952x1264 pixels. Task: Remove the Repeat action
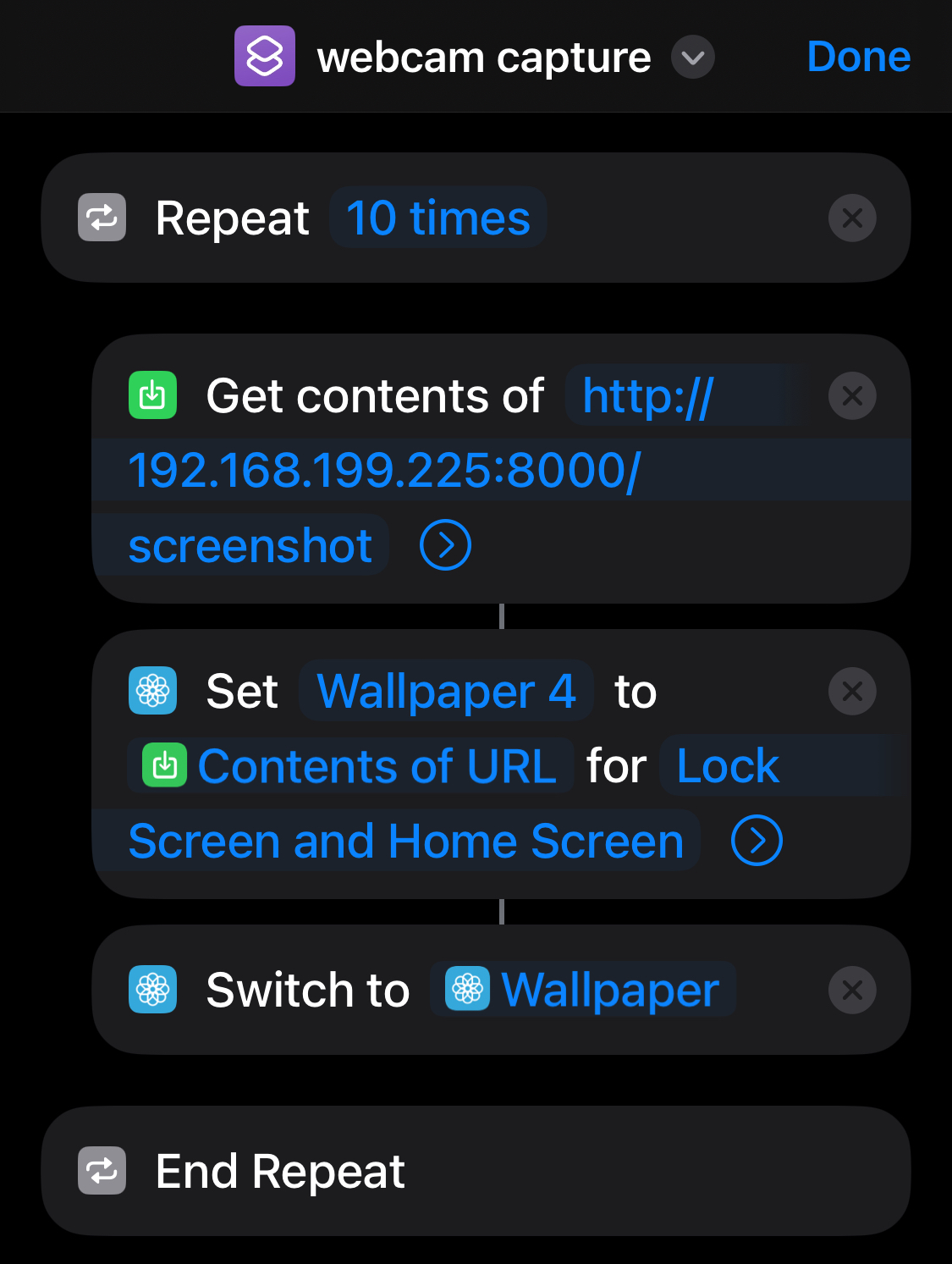click(x=851, y=218)
